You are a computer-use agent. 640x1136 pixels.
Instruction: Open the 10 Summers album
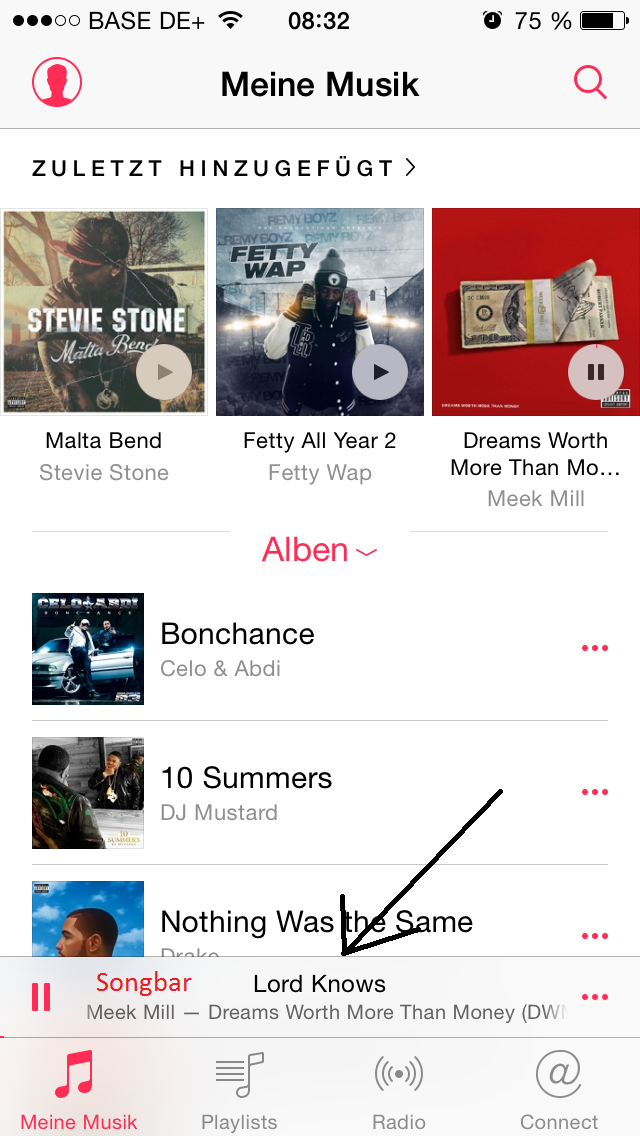pos(247,792)
